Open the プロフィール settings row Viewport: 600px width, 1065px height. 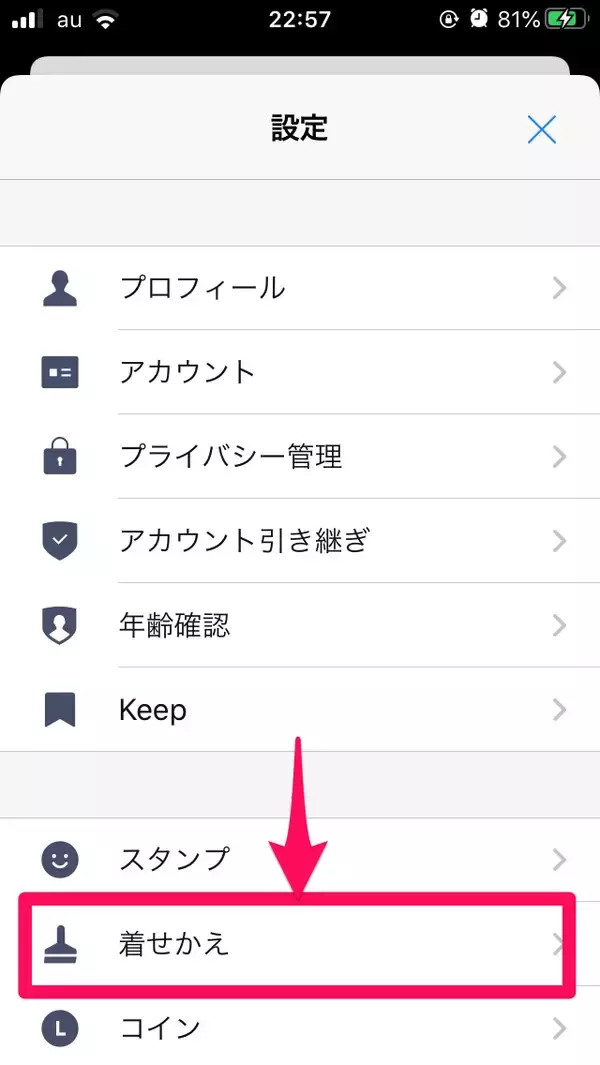(300, 288)
